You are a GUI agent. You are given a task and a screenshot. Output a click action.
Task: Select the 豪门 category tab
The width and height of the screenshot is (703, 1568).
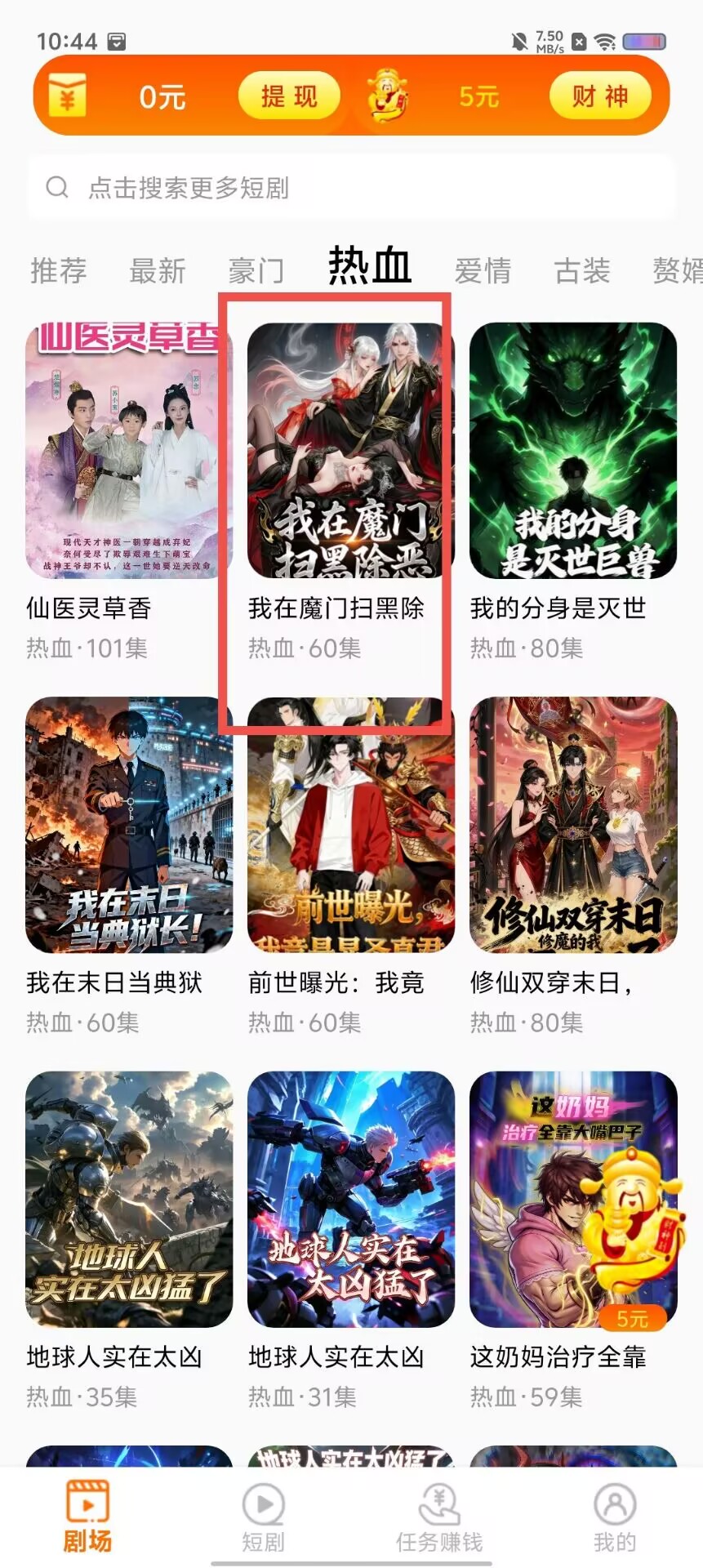pyautogui.click(x=256, y=270)
